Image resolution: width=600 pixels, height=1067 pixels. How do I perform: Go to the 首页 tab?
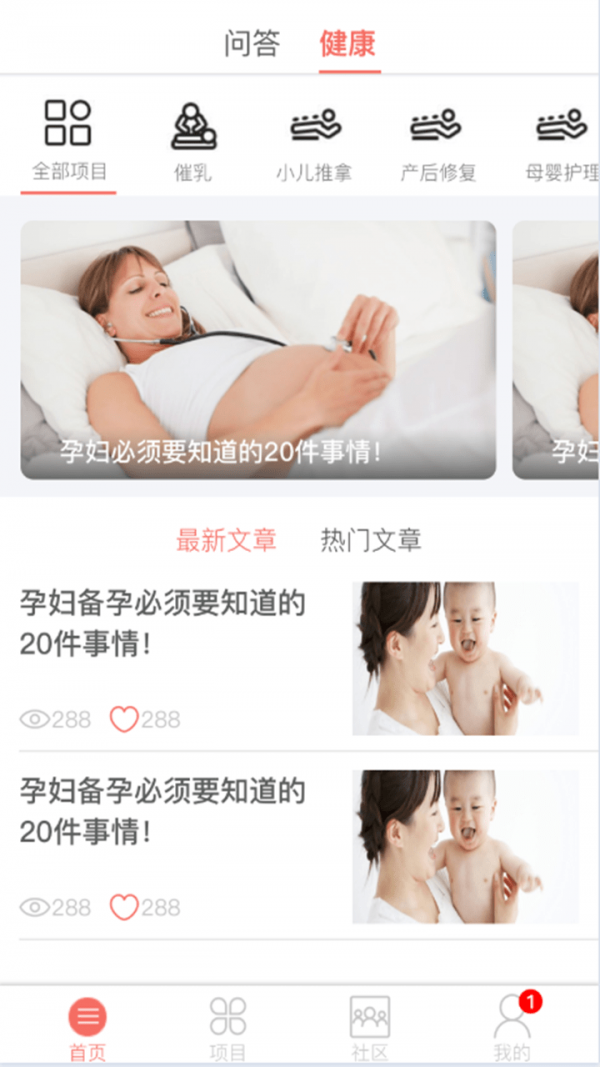coord(87,1028)
